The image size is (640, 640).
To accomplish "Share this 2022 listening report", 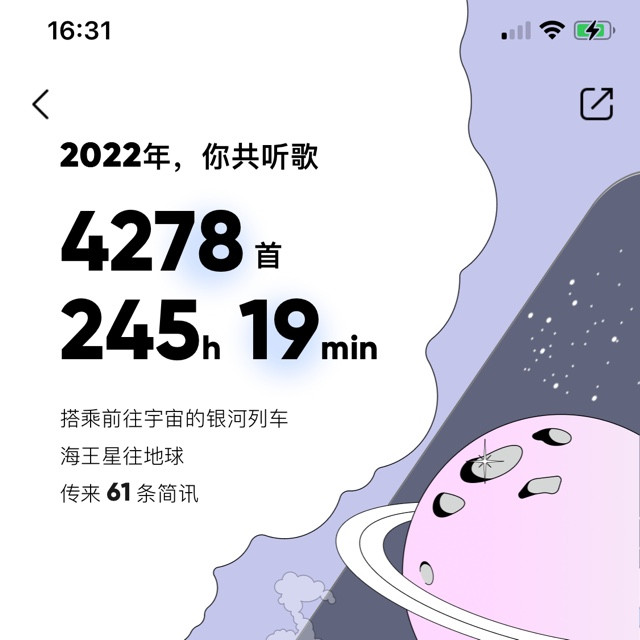I will 597,104.
